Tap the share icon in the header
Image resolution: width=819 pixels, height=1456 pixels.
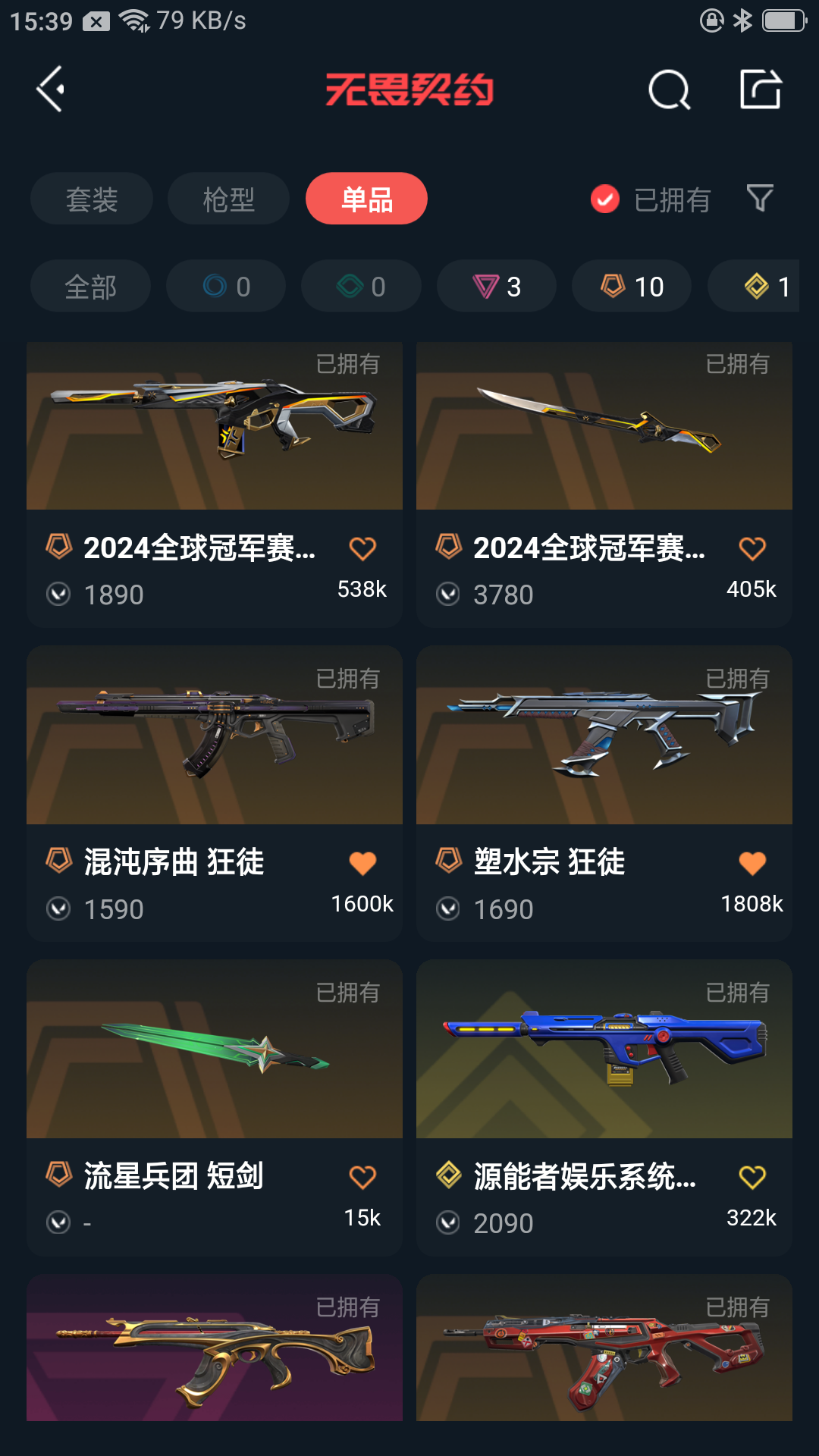coord(761,89)
